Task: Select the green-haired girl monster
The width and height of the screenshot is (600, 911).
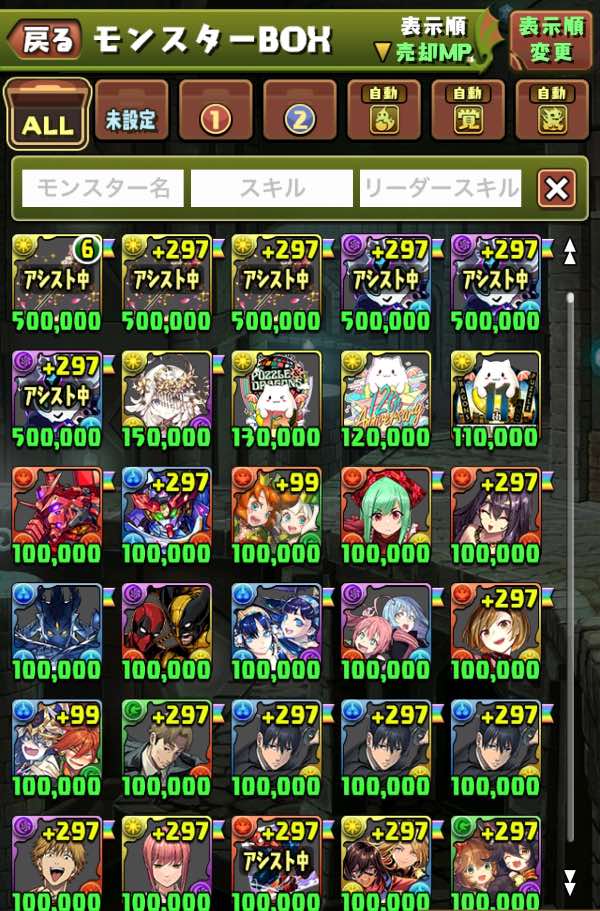Action: click(385, 509)
